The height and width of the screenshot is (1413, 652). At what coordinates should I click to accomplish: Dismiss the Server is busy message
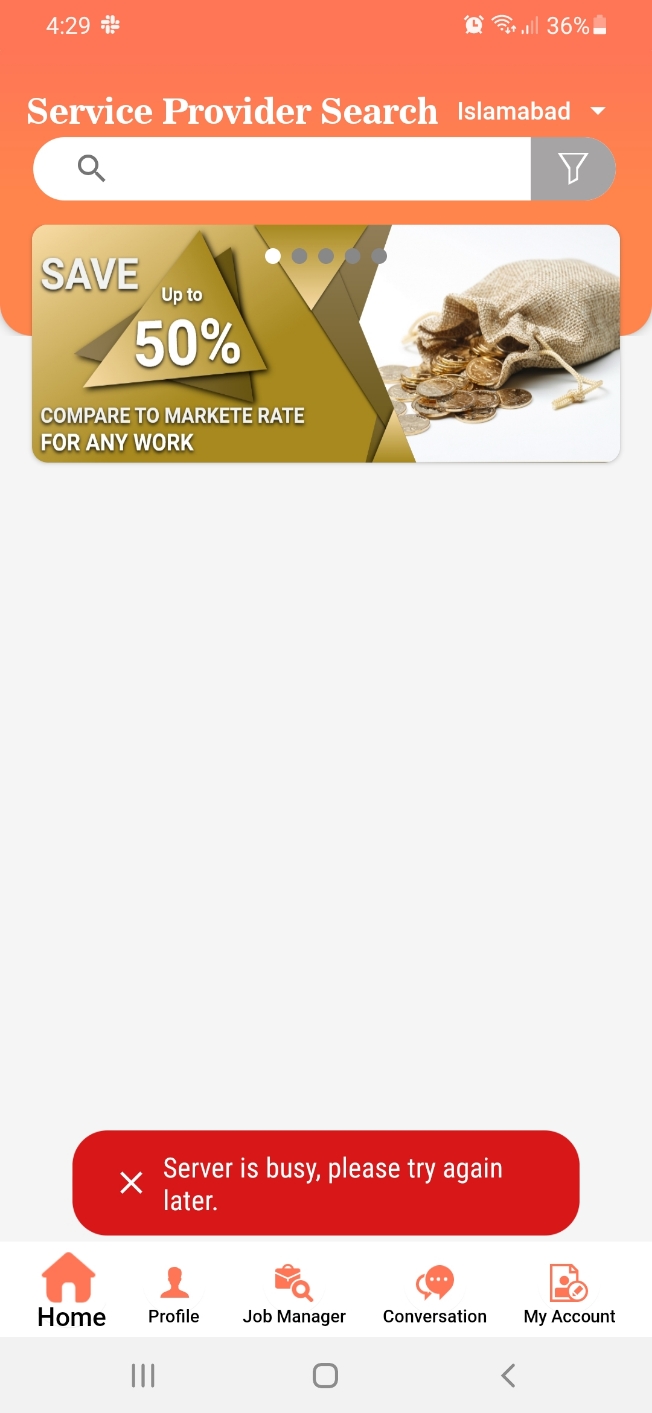click(131, 1183)
